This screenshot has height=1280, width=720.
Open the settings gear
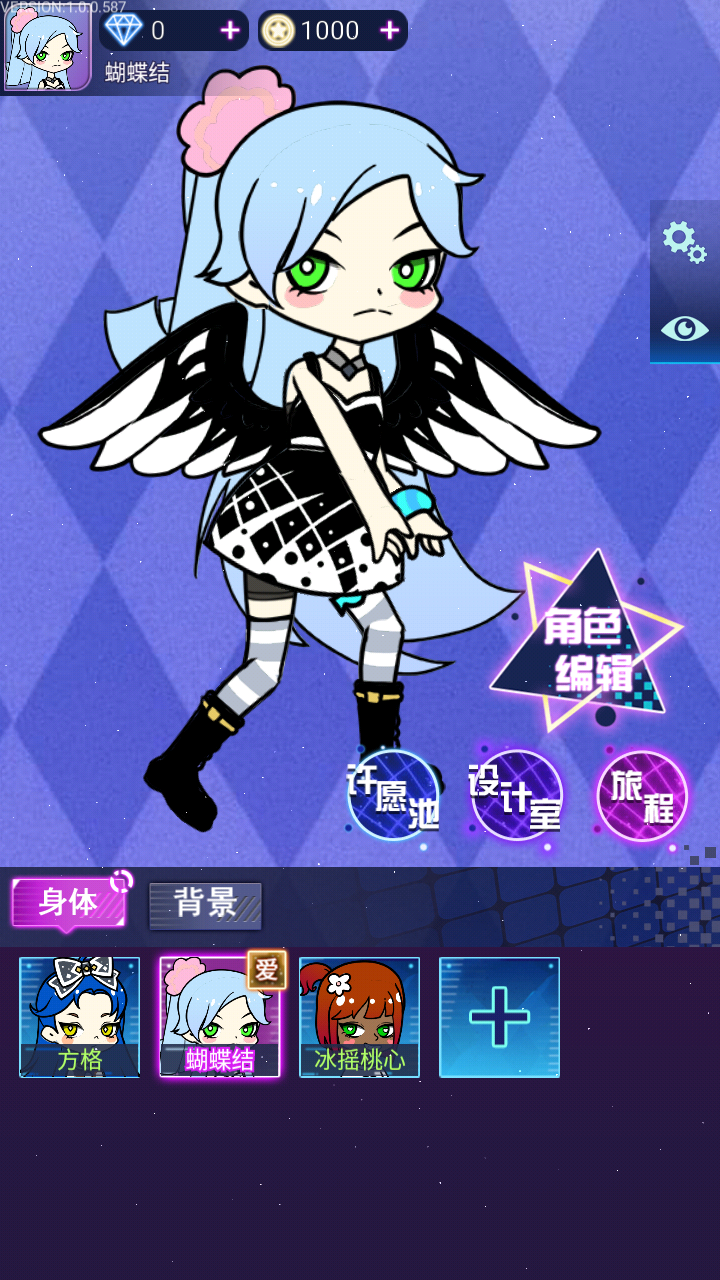[x=684, y=242]
